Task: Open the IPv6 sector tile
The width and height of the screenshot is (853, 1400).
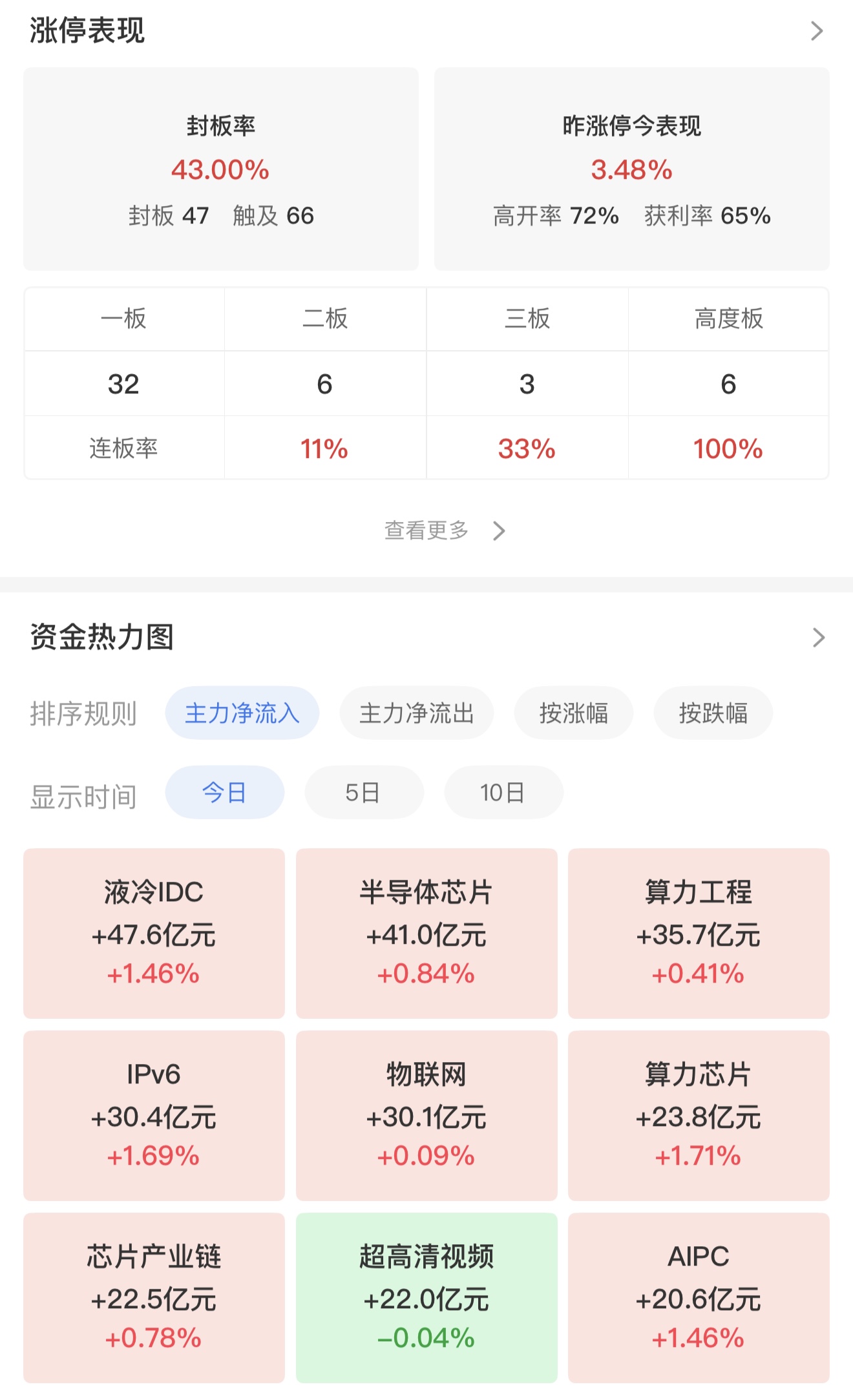Action: [x=154, y=1115]
